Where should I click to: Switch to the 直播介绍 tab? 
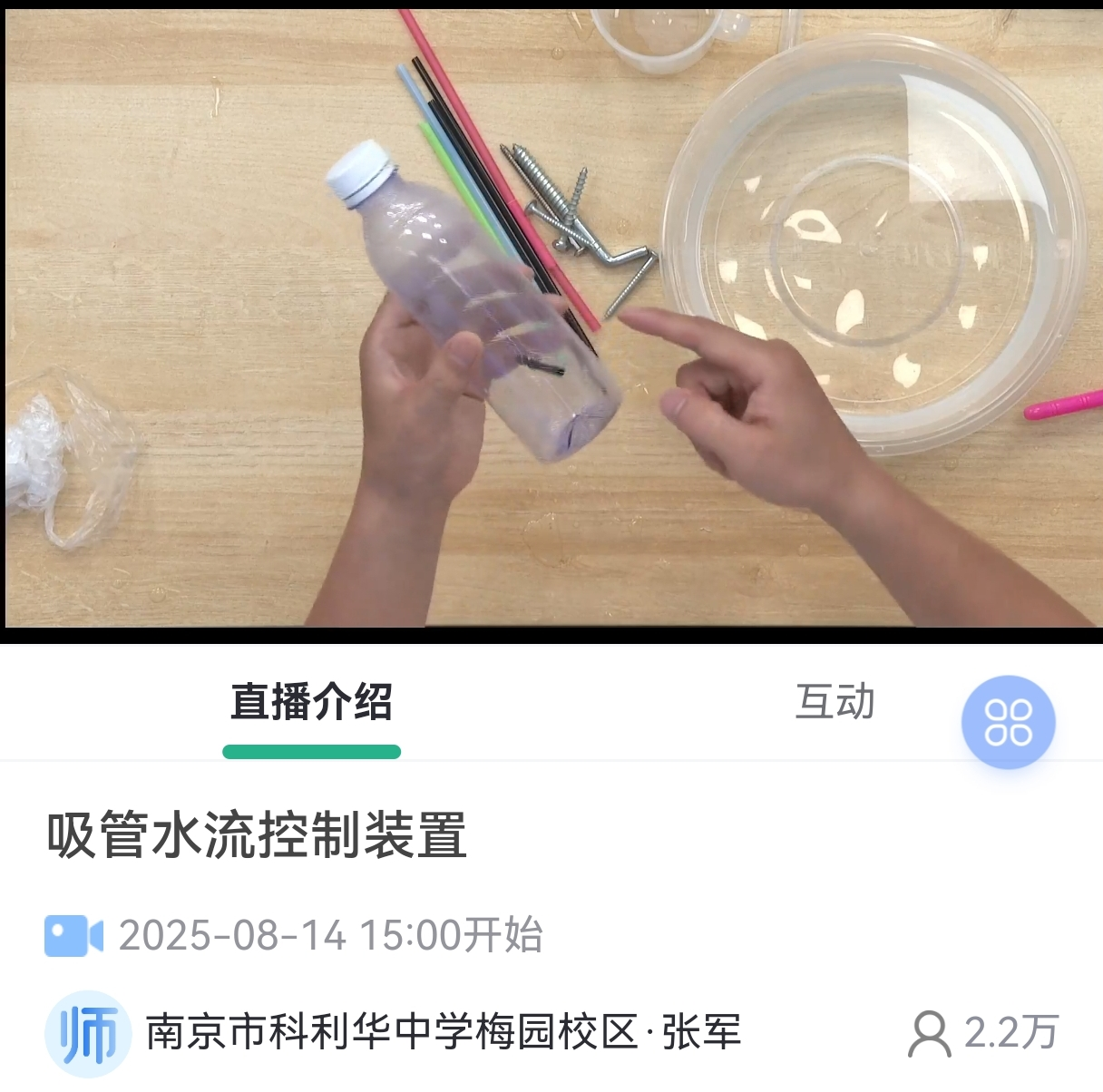click(x=311, y=703)
